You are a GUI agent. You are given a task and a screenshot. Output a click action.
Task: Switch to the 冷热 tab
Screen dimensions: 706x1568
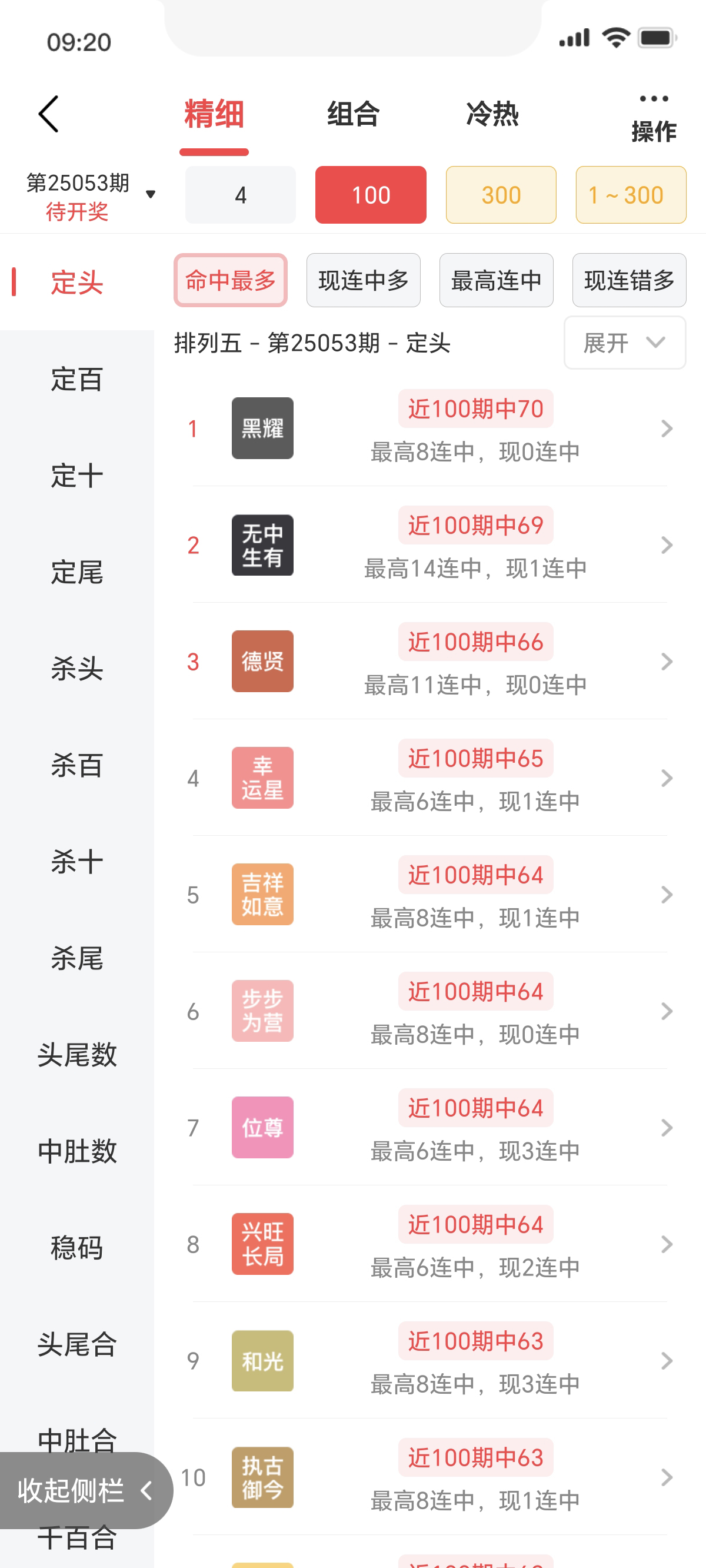pos(492,114)
